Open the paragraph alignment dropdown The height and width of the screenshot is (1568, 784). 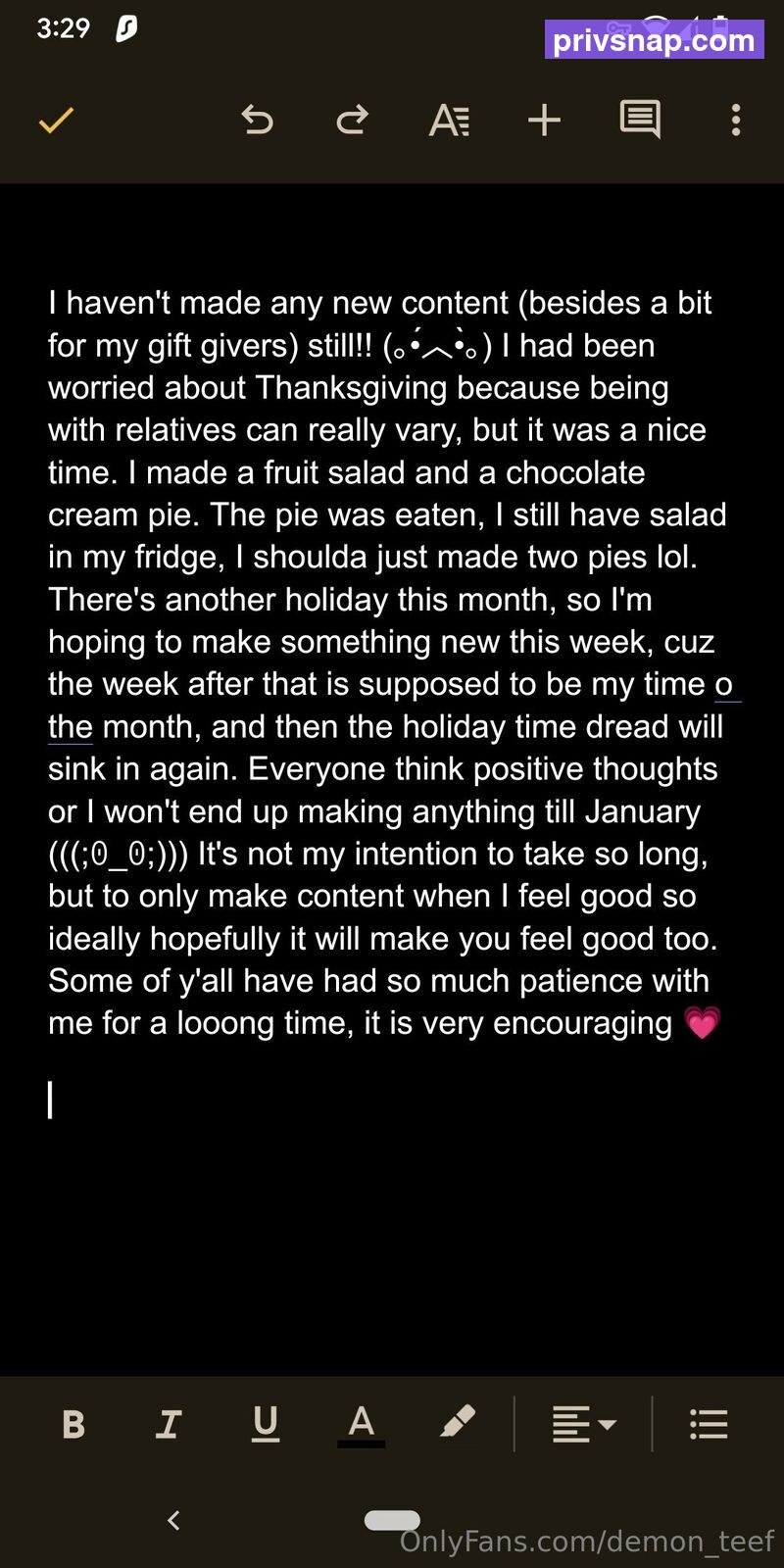click(584, 1424)
